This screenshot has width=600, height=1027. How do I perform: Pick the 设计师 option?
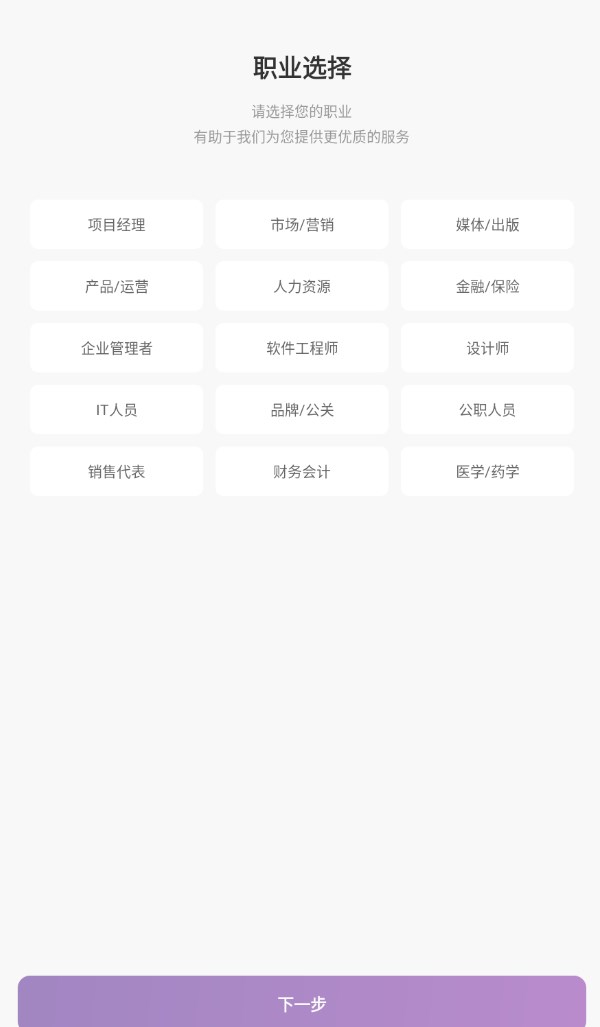pos(487,348)
